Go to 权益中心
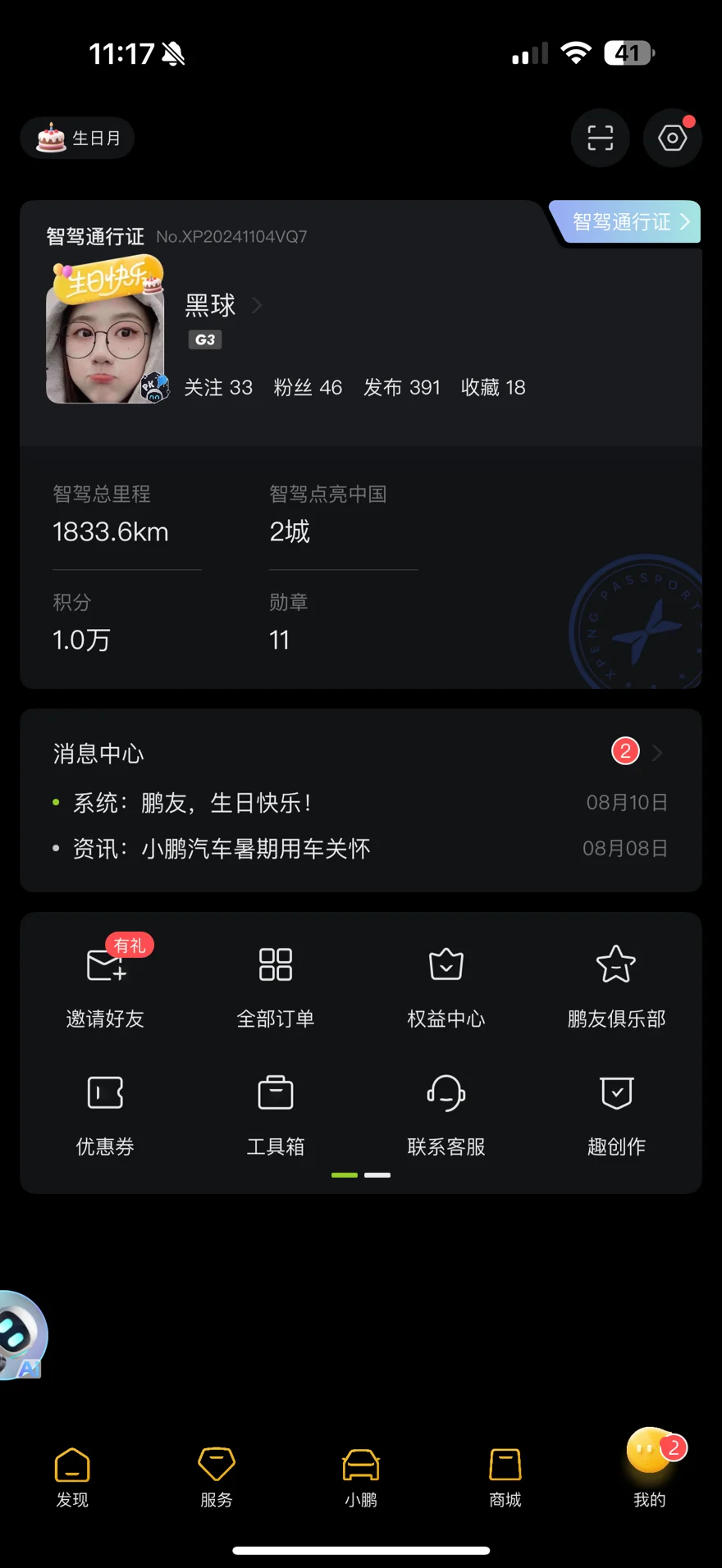Screen dimensions: 722x1568 click(446, 982)
